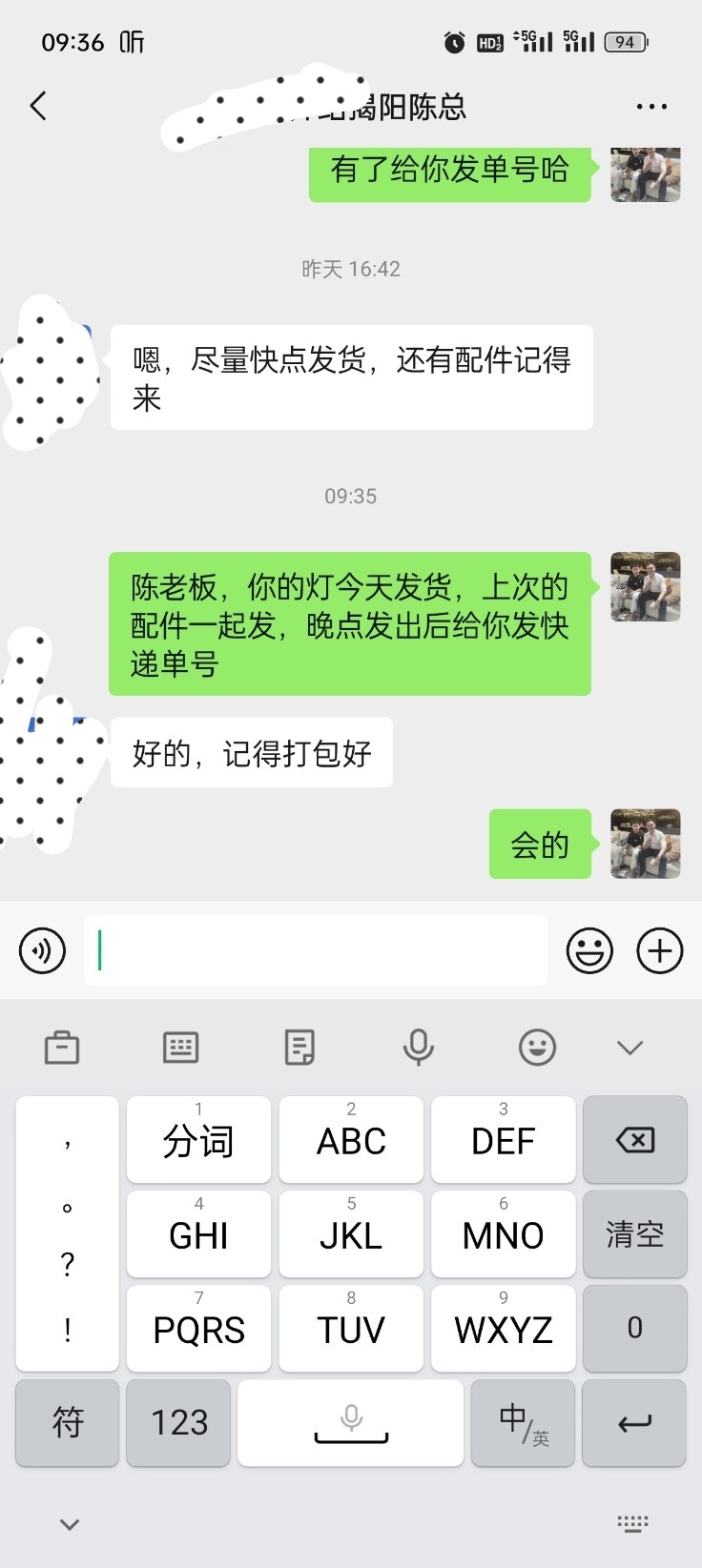Open the 符 symbols keyboard
Image resolution: width=702 pixels, height=1568 pixels.
pyautogui.click(x=68, y=1422)
